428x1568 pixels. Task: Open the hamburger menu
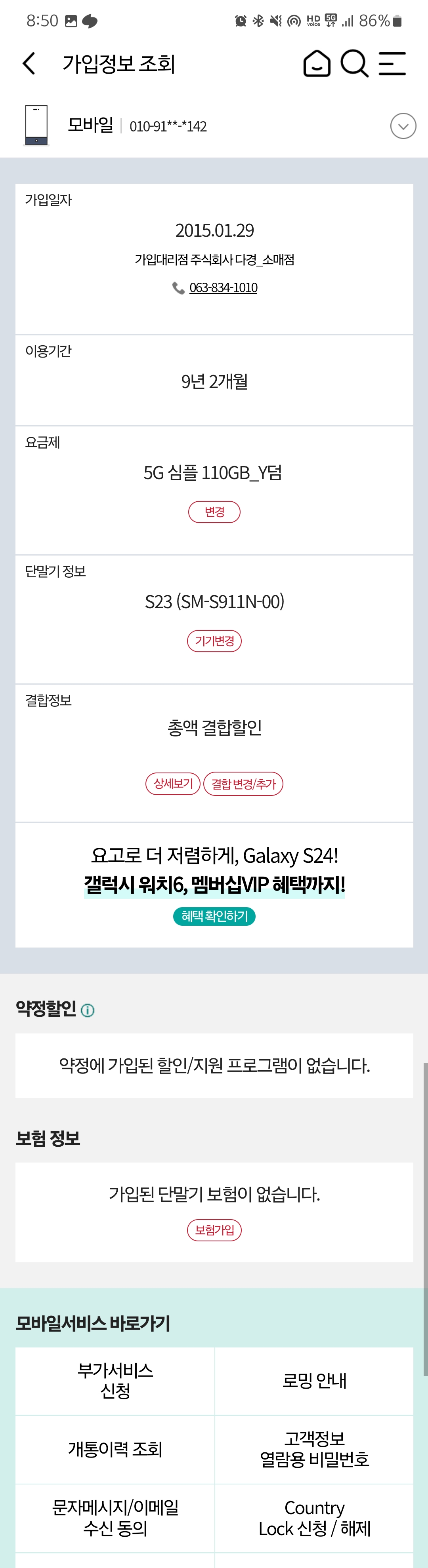pos(392,63)
